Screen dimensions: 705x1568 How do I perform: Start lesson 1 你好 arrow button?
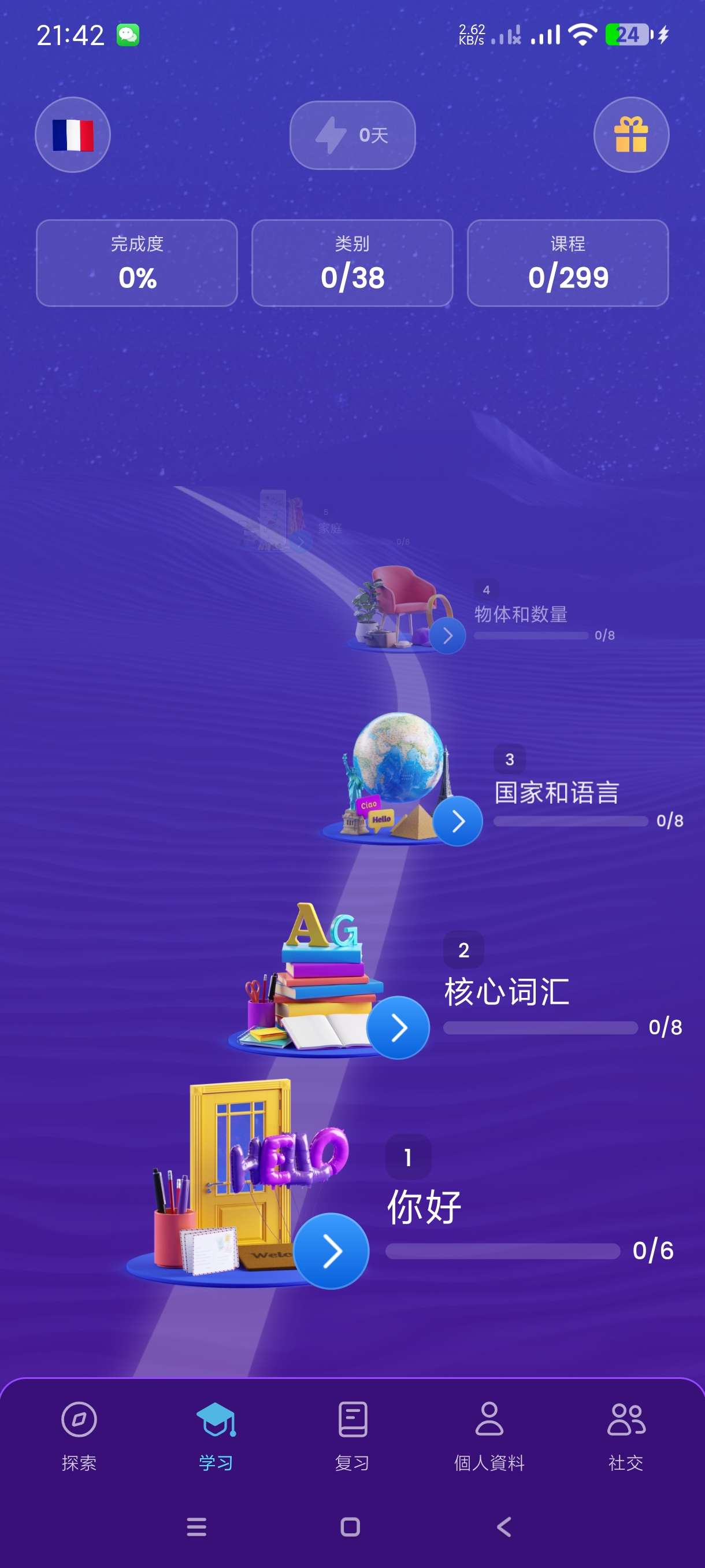pyautogui.click(x=331, y=1251)
